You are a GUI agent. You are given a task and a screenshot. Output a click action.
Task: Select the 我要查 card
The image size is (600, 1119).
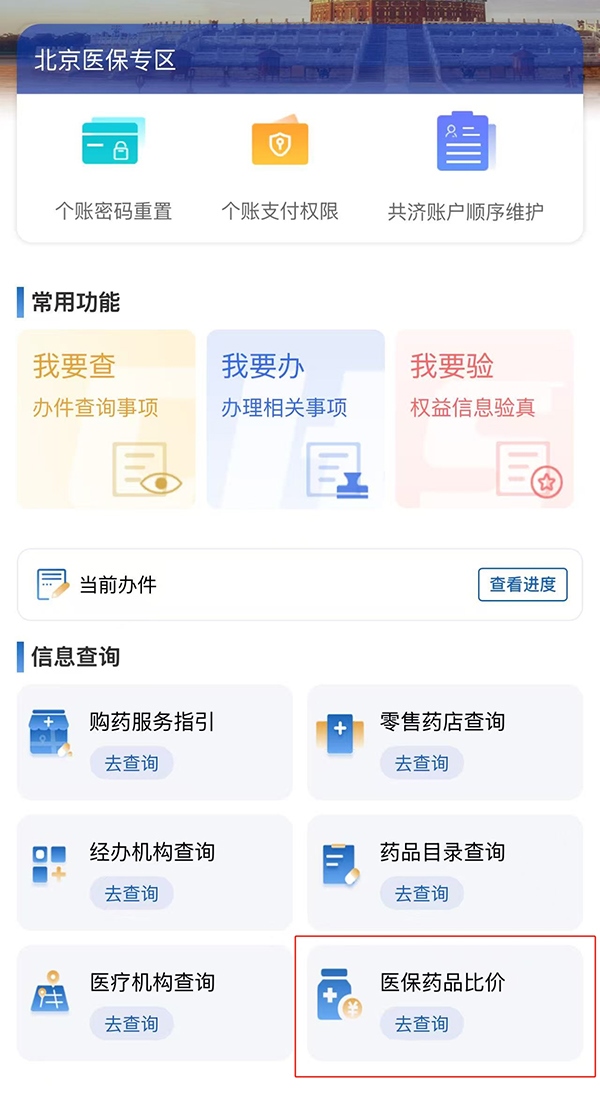pos(106,419)
